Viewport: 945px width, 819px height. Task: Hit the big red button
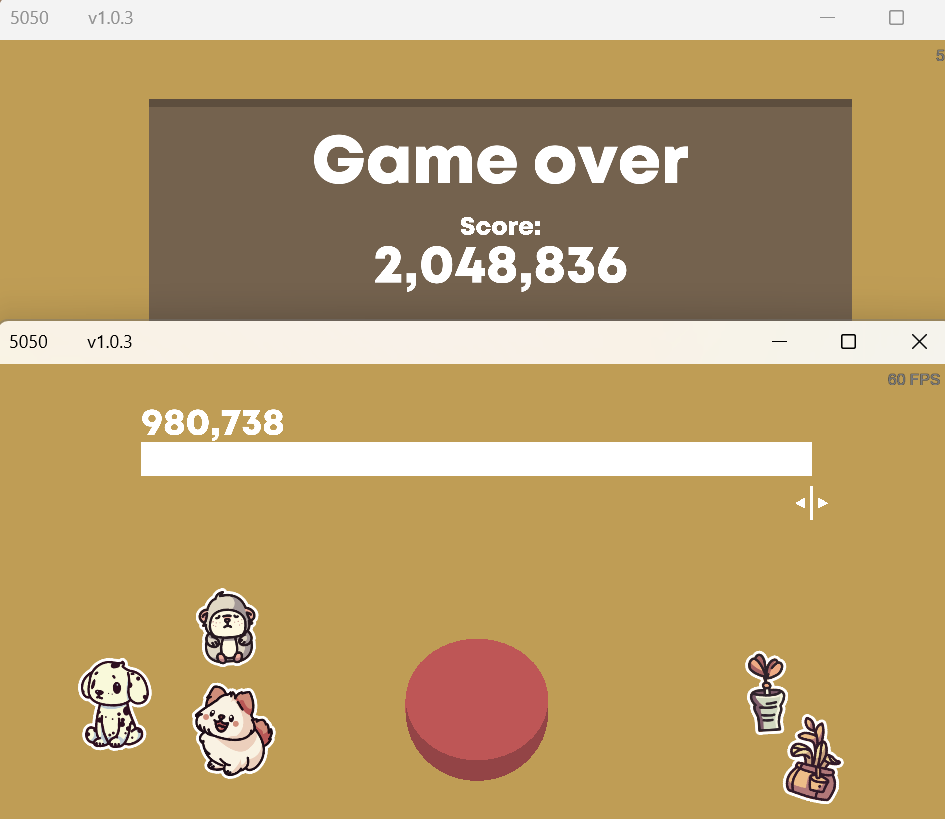(476, 698)
